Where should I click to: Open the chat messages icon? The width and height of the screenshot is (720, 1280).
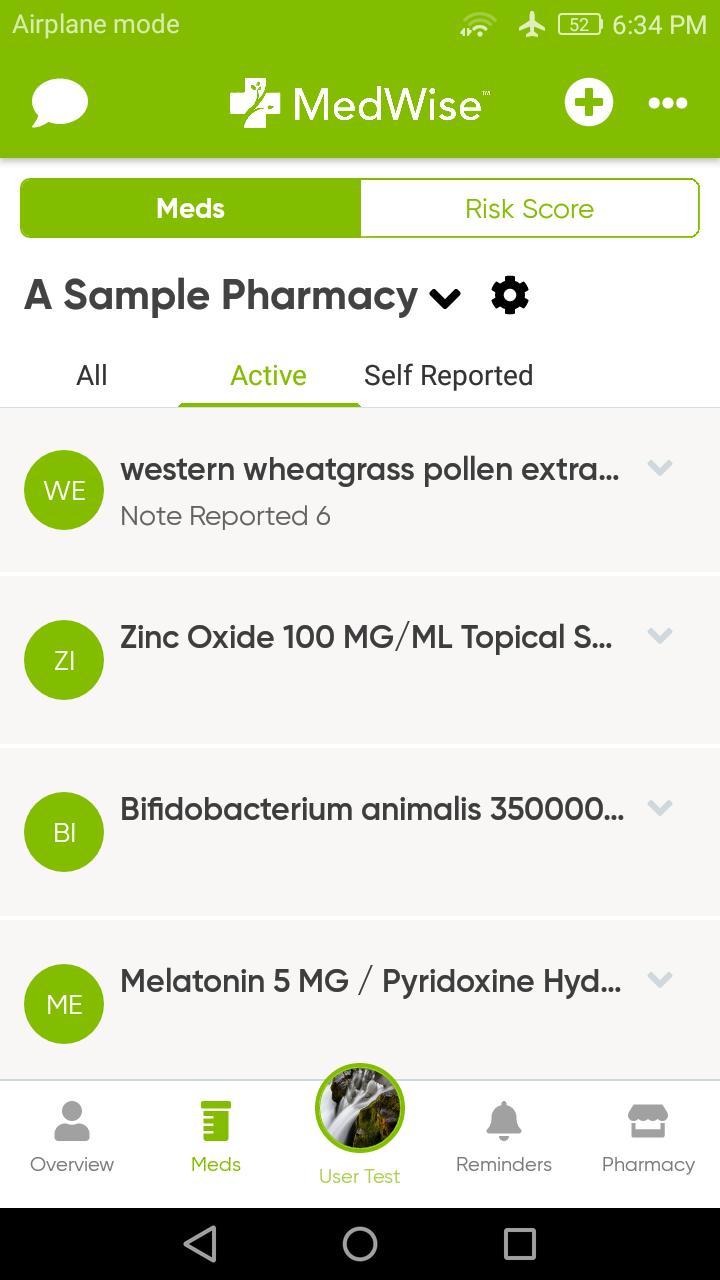point(59,102)
